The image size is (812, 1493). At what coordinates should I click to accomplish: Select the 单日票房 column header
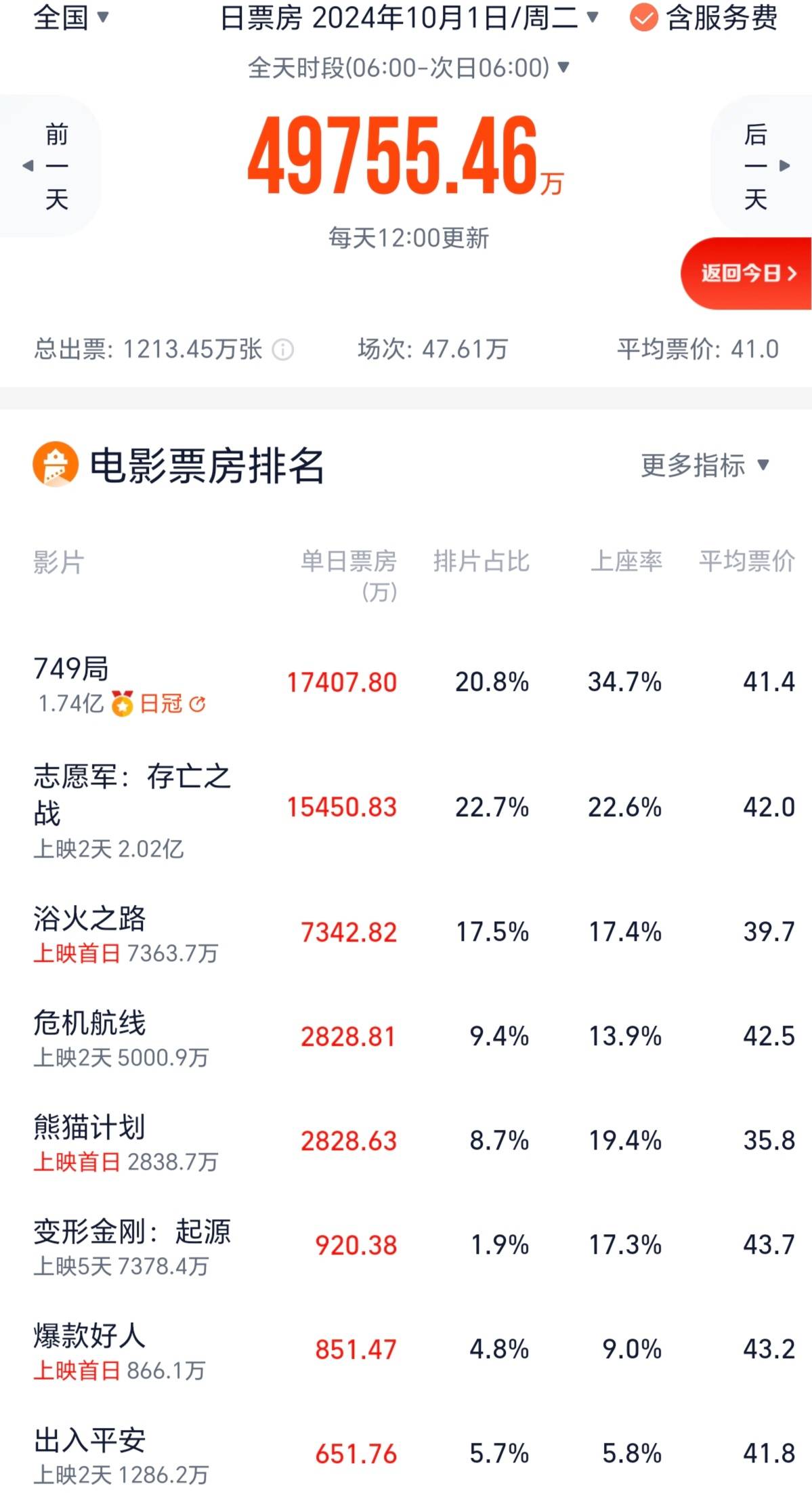(x=350, y=572)
